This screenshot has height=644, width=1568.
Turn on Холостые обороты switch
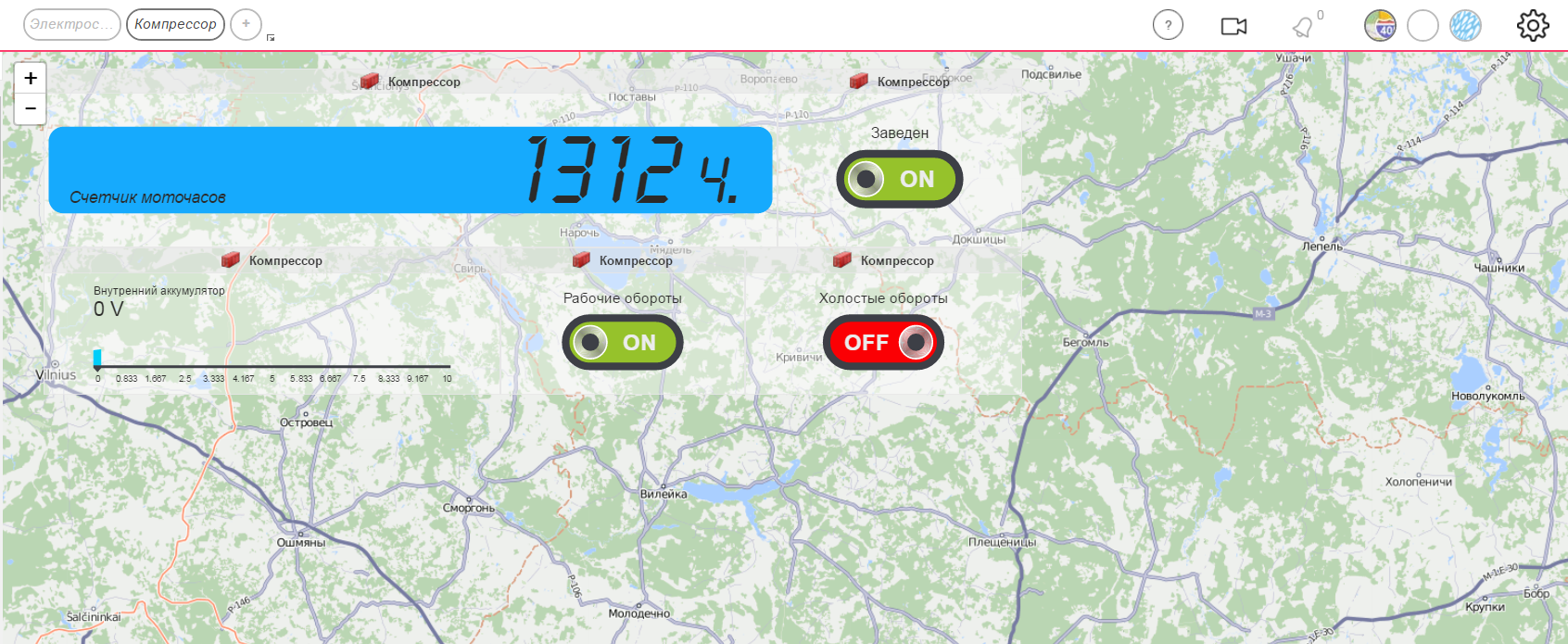tap(883, 343)
